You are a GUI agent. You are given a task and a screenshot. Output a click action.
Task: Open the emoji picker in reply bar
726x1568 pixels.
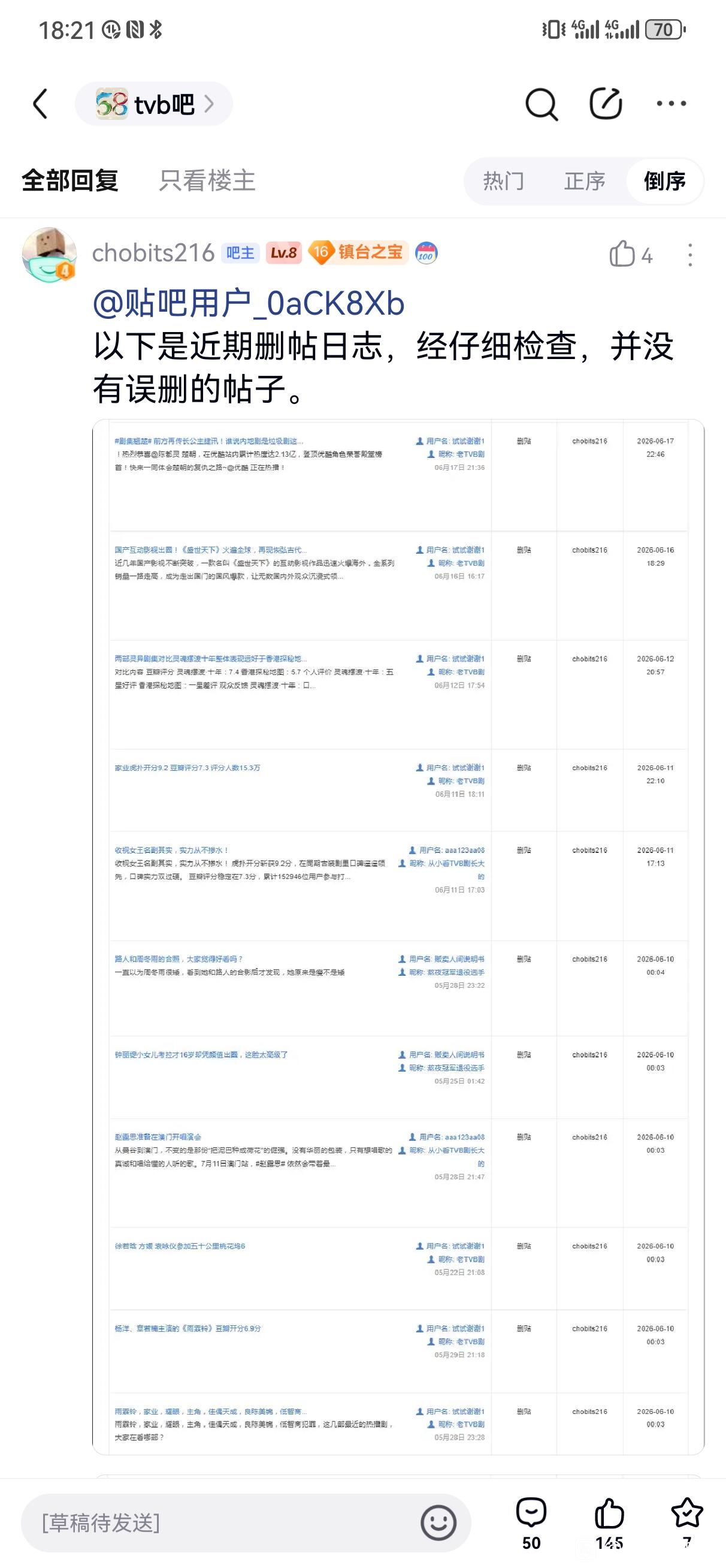[438, 1522]
